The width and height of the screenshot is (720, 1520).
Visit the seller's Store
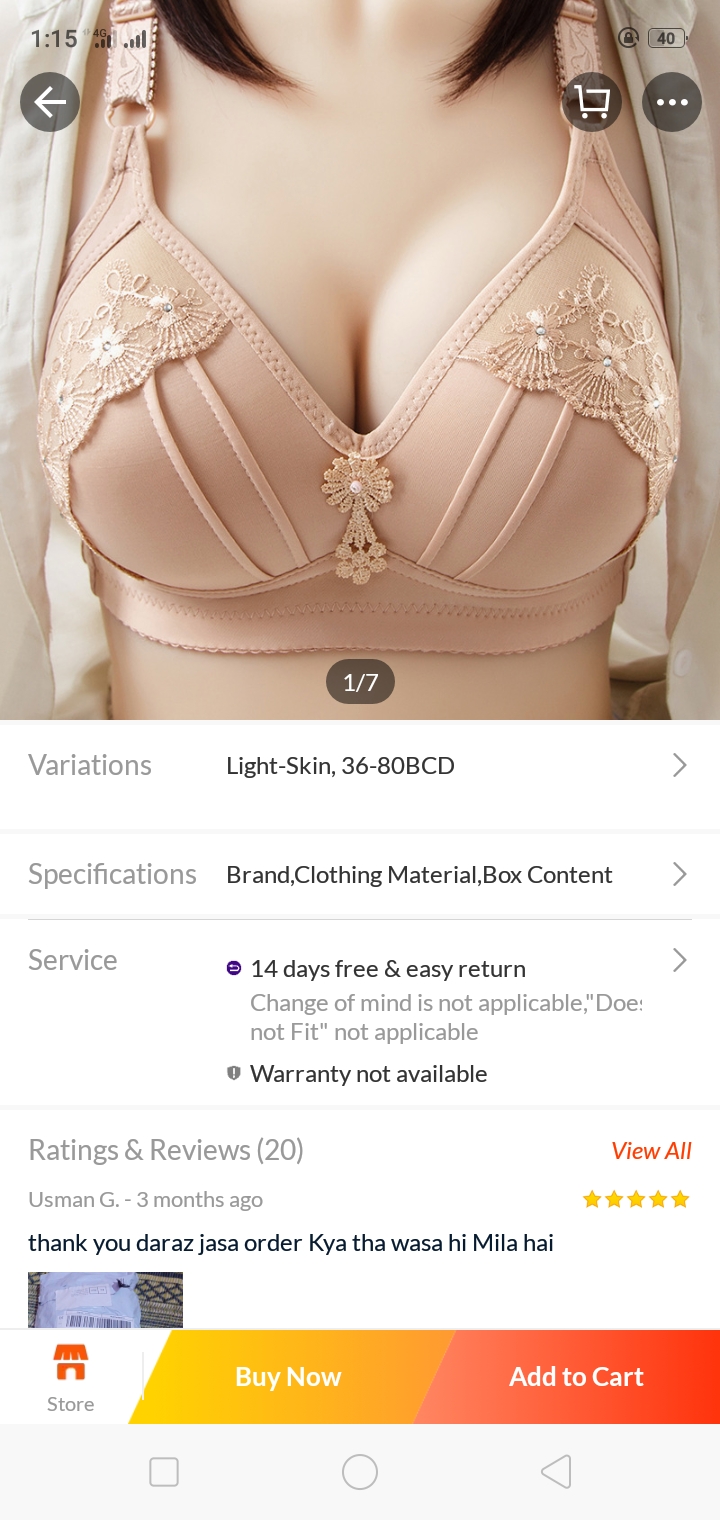[x=70, y=1378]
